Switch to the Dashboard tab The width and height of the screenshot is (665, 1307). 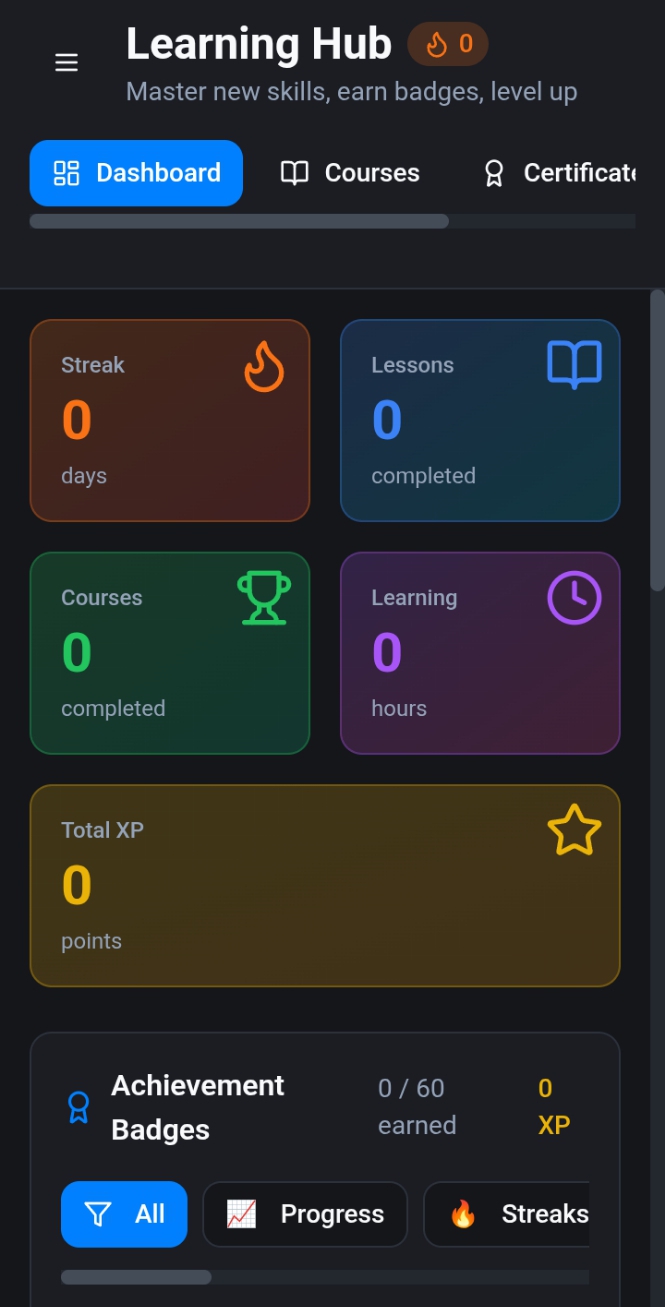tap(136, 173)
